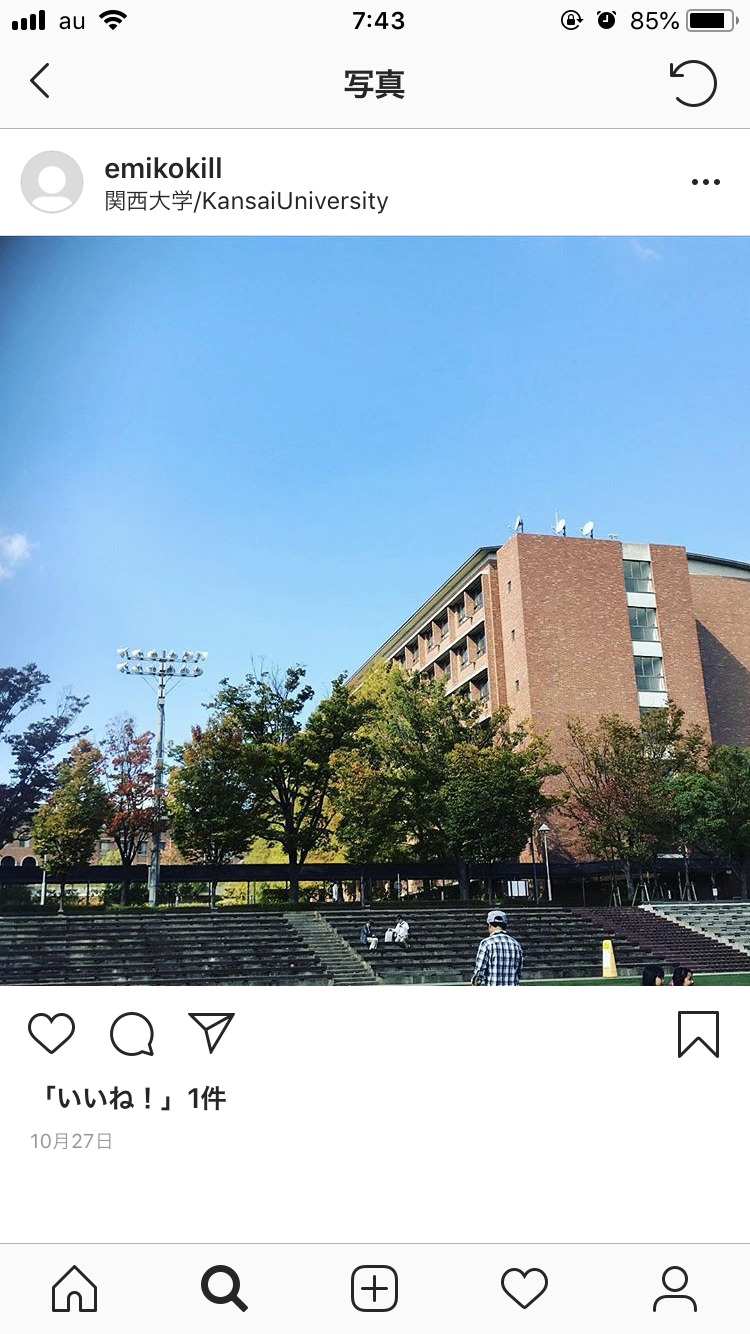Create a new post with plus tab
This screenshot has height=1334, width=750.
[x=375, y=1288]
